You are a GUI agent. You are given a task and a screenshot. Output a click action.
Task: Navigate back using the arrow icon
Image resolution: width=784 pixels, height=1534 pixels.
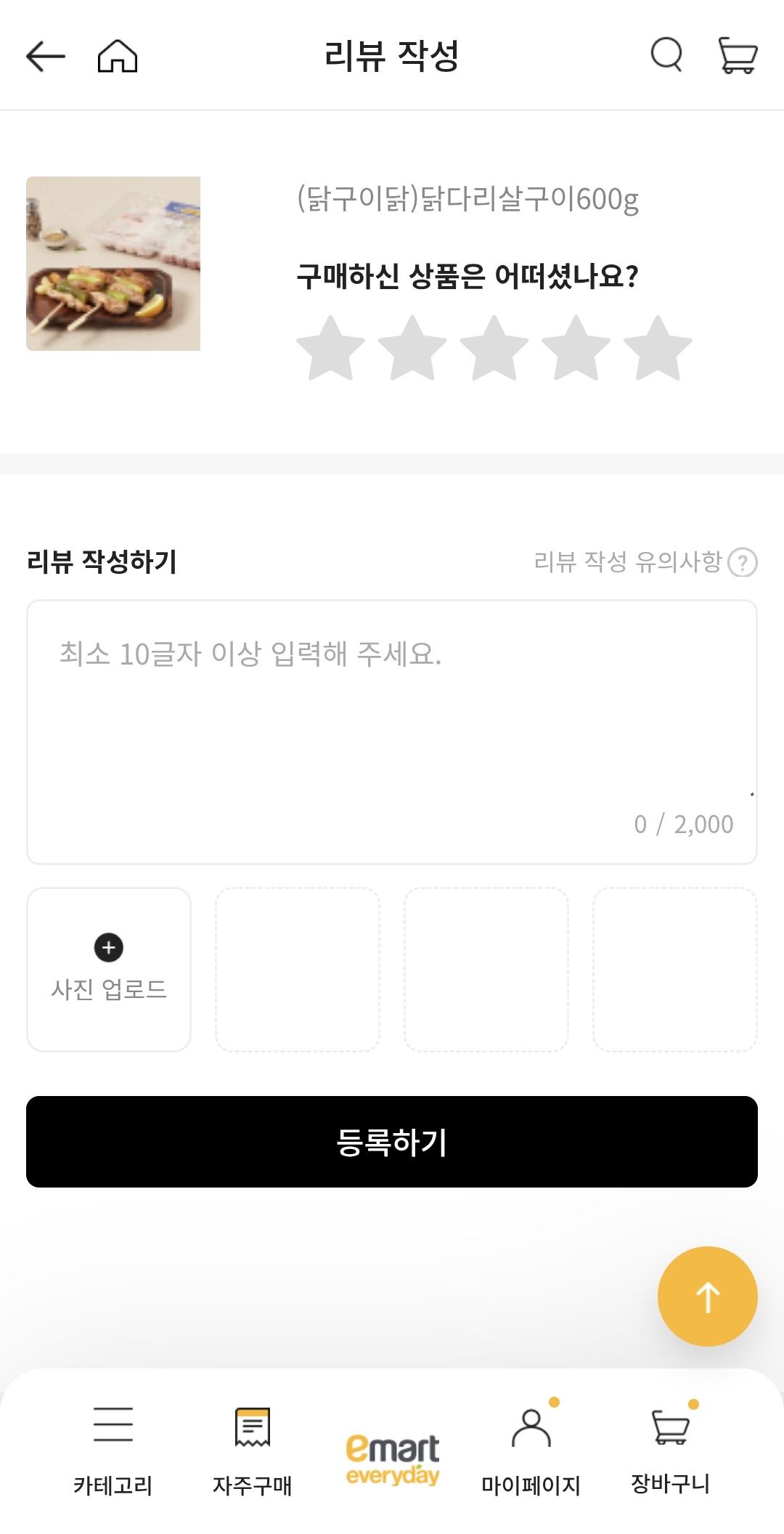coord(45,57)
